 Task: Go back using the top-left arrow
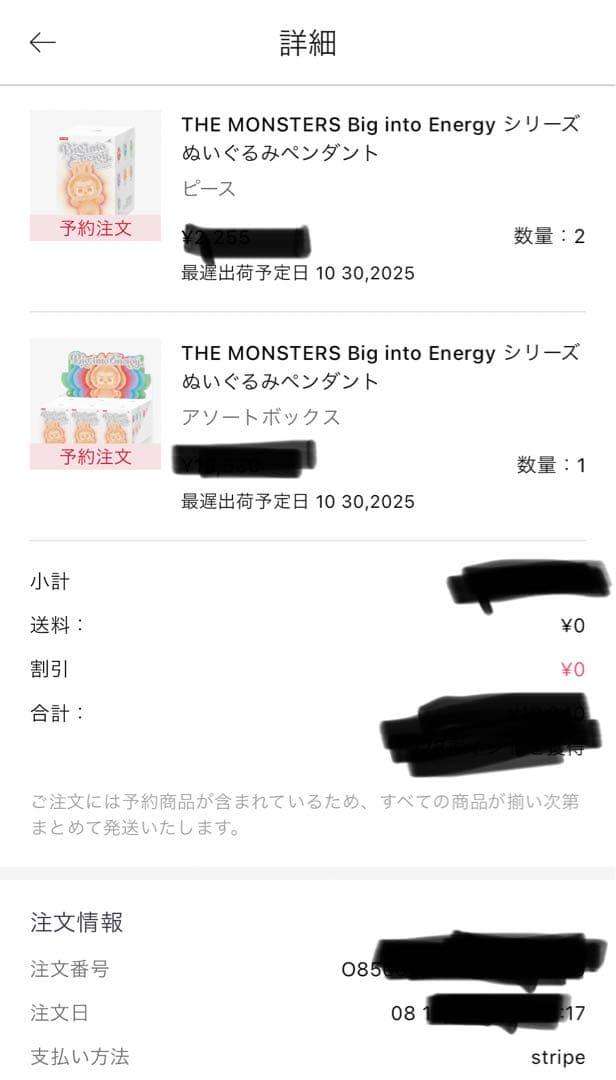pyautogui.click(x=43, y=43)
